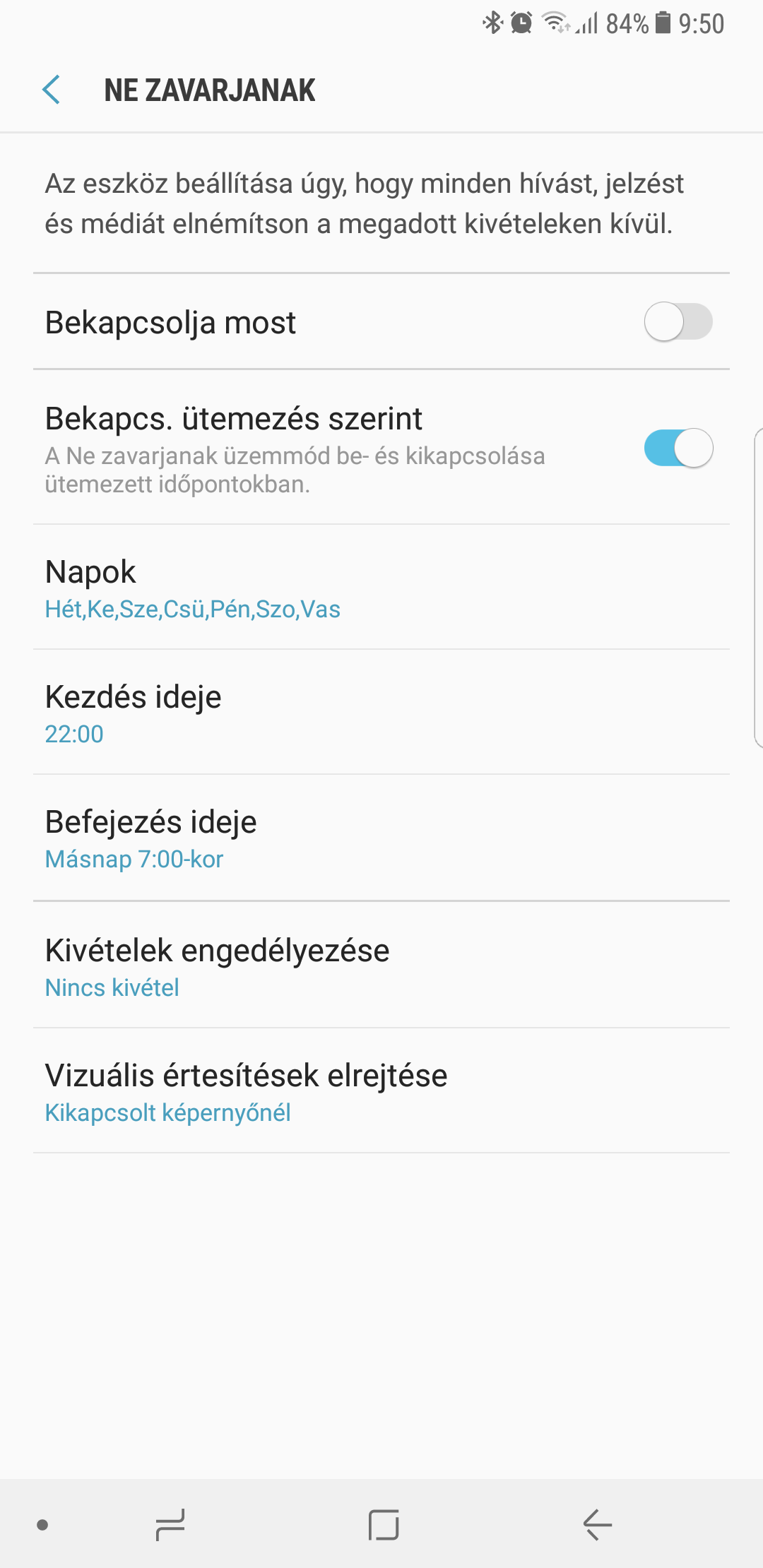Open Kivételek engedélyezése settings
763x1568 pixels.
(381, 965)
